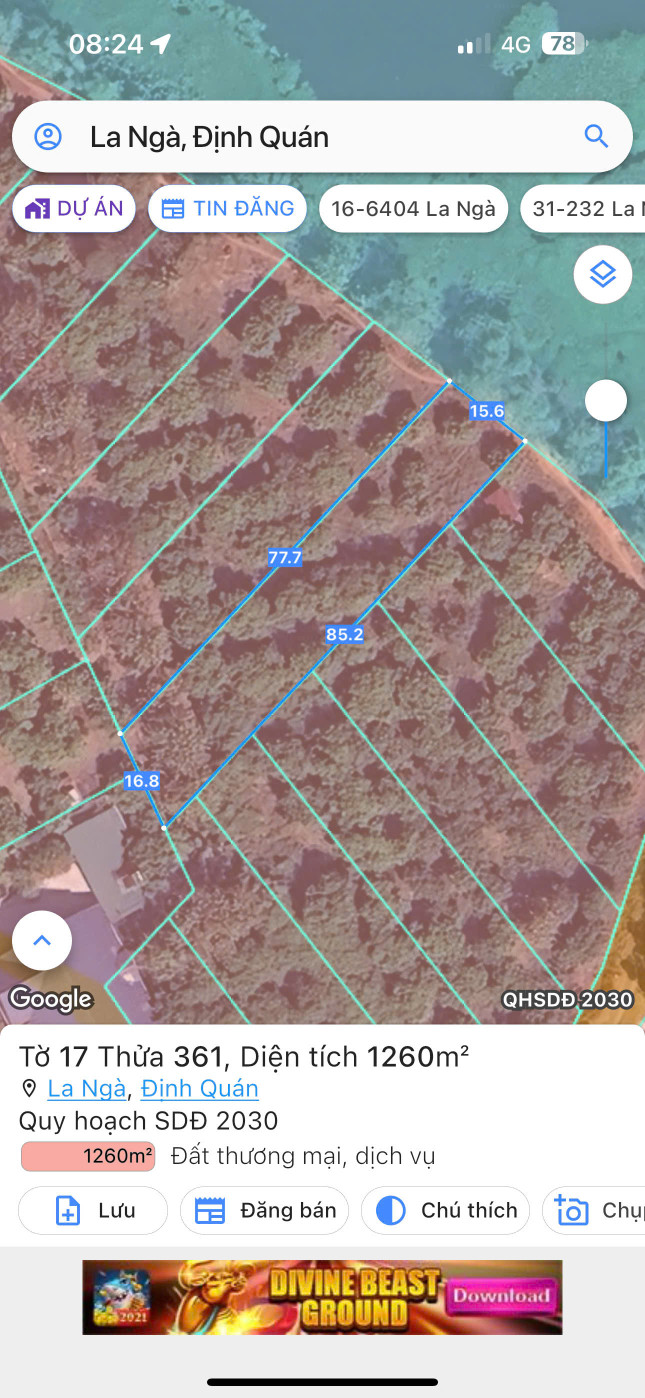645x1398 pixels.
Task: Select the 16-6404 La Ngà chip
Action: point(413,209)
